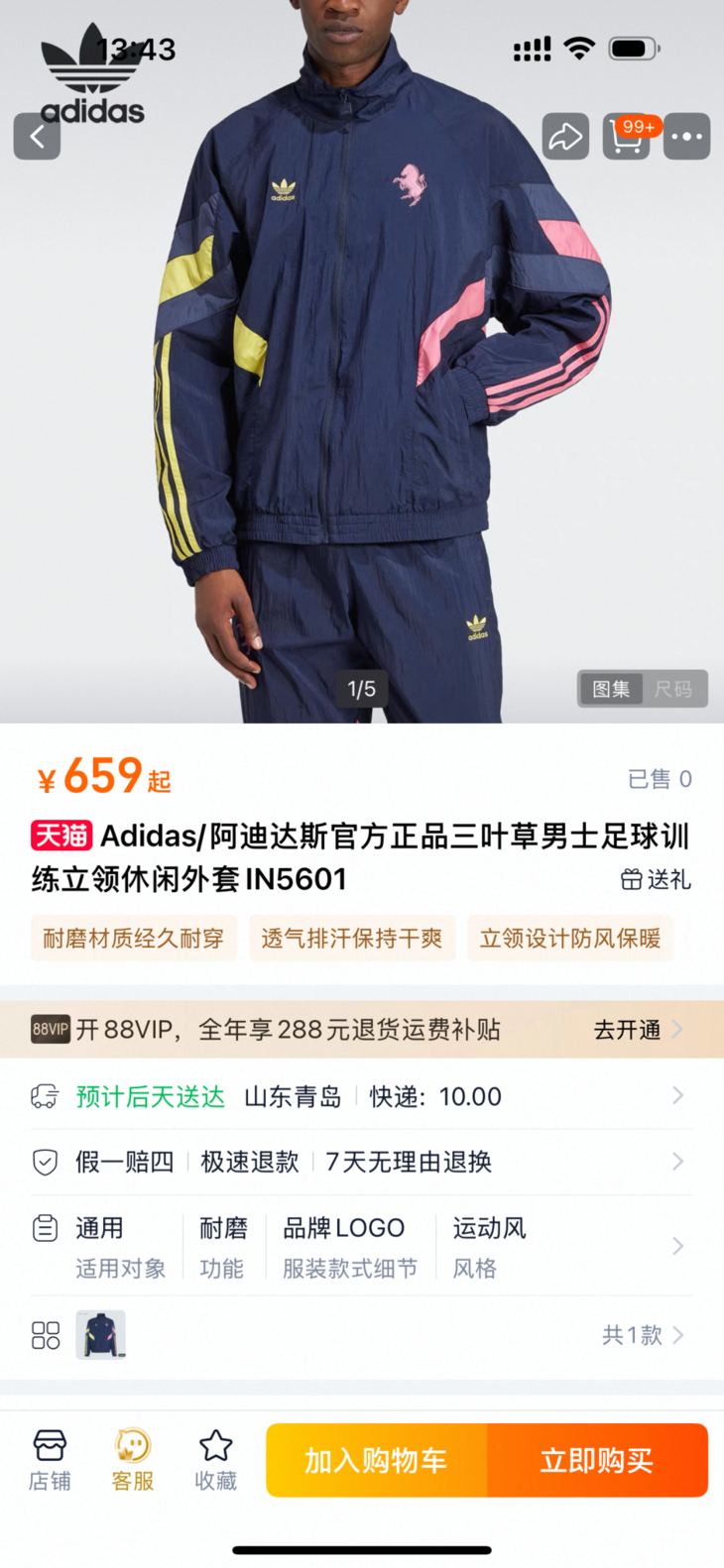The width and height of the screenshot is (724, 1568).
Task: Expand the 假一赔四 guarantee details
Action: [x=677, y=1161]
